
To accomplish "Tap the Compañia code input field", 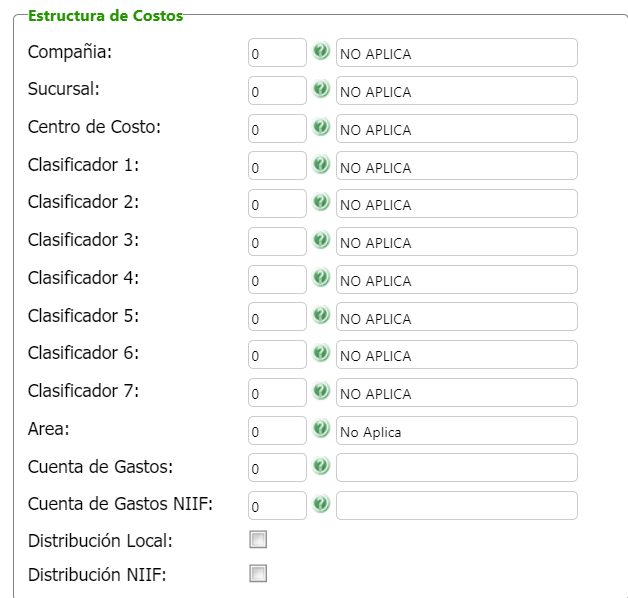I will (x=277, y=54).
